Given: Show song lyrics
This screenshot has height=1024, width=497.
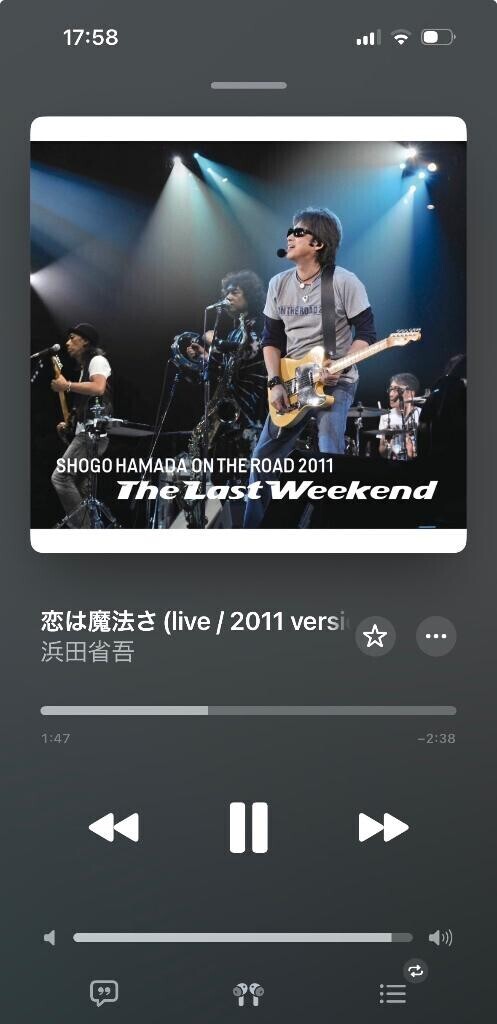Looking at the screenshot, I should [104, 993].
